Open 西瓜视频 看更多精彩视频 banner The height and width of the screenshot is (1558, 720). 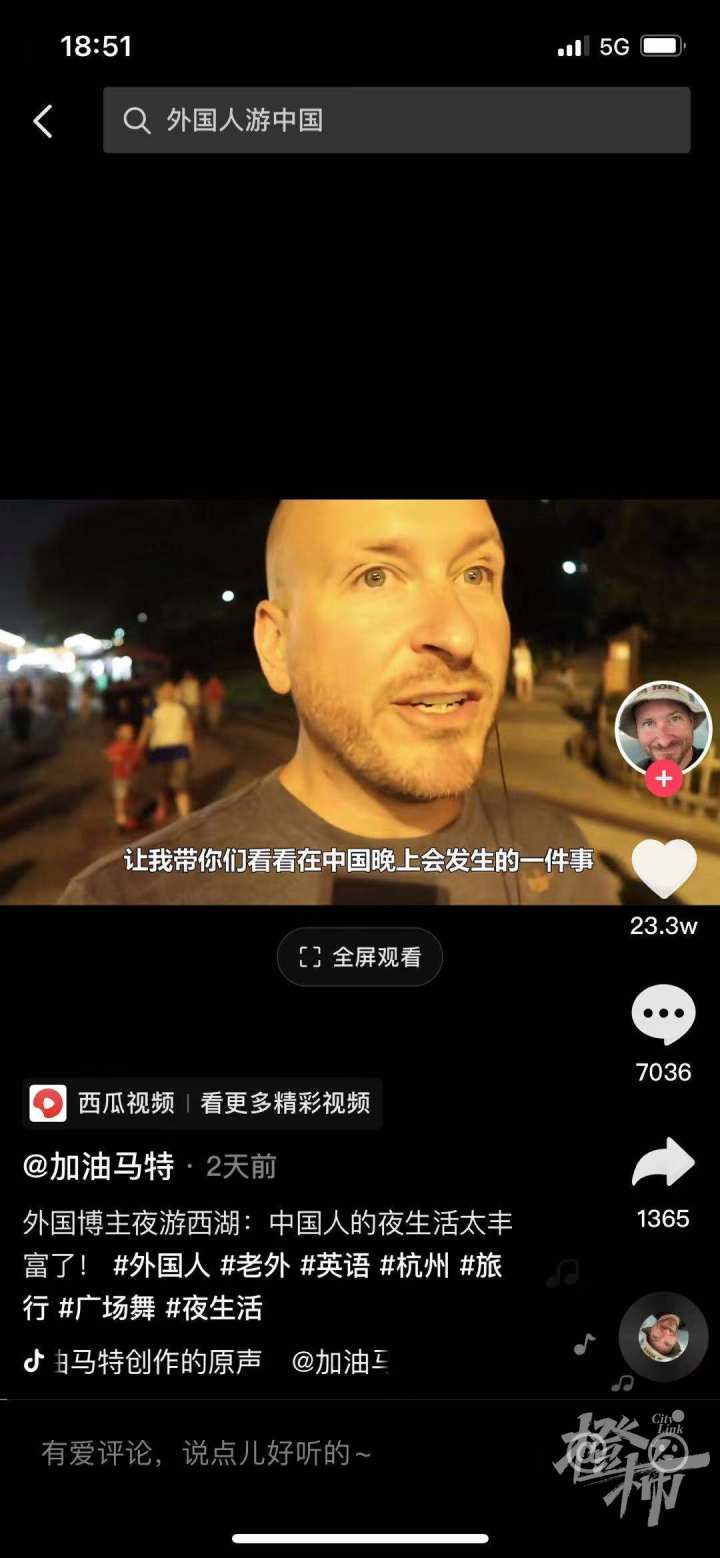202,1103
